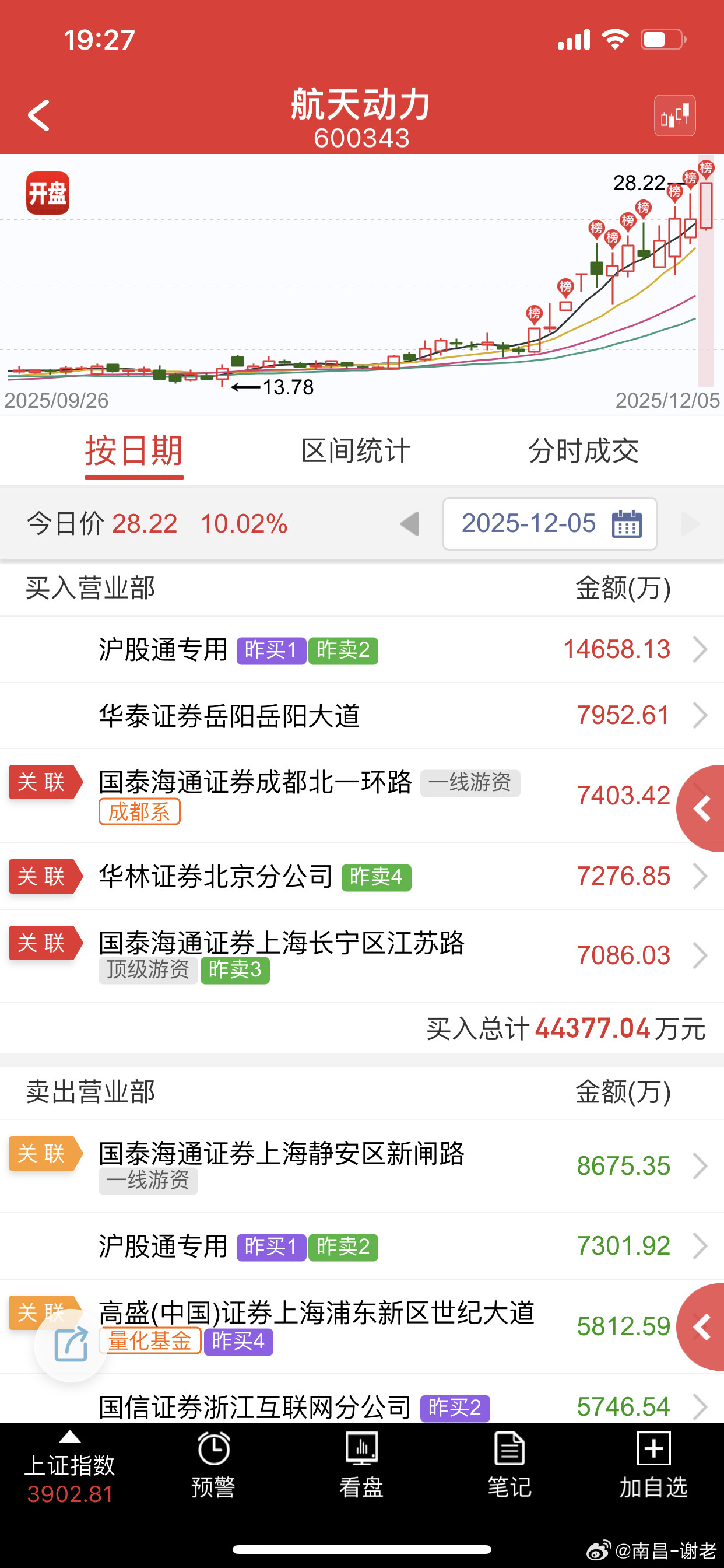Select the 昨卖3 badge on 上海长宁区江苏路 row

[x=235, y=971]
